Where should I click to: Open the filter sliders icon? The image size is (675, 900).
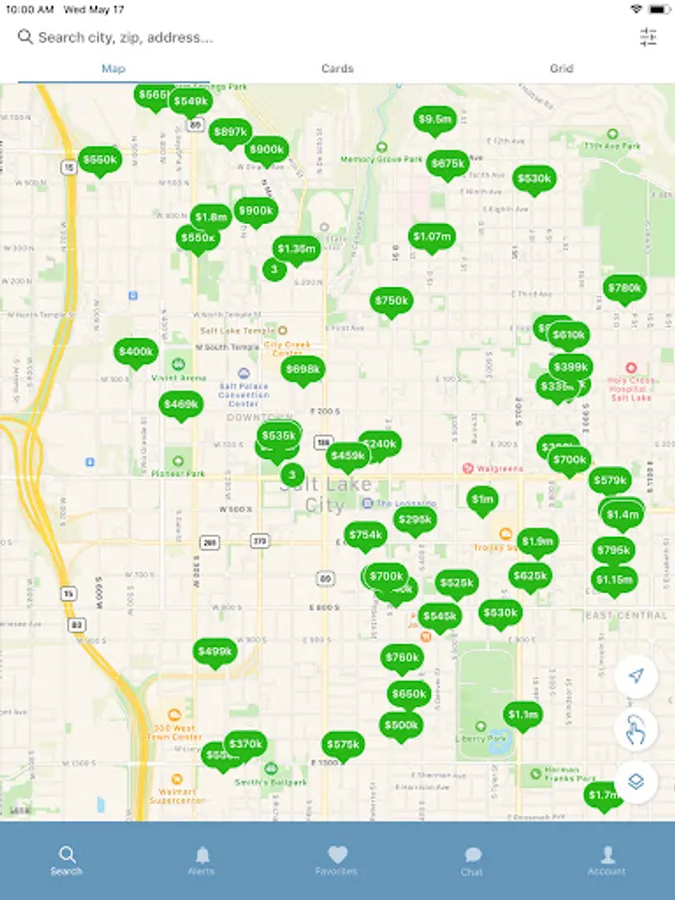[648, 37]
